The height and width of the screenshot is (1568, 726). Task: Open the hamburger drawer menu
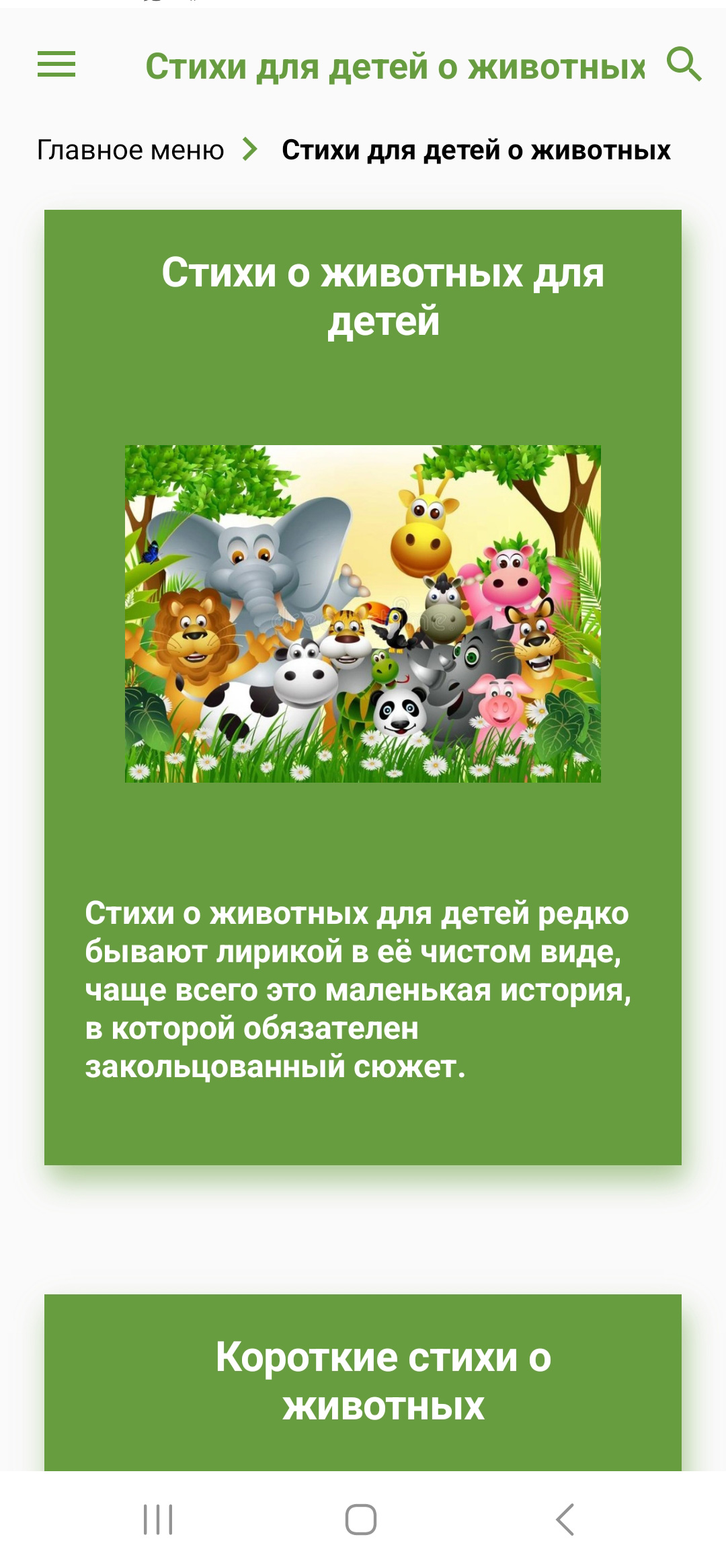click(x=56, y=65)
